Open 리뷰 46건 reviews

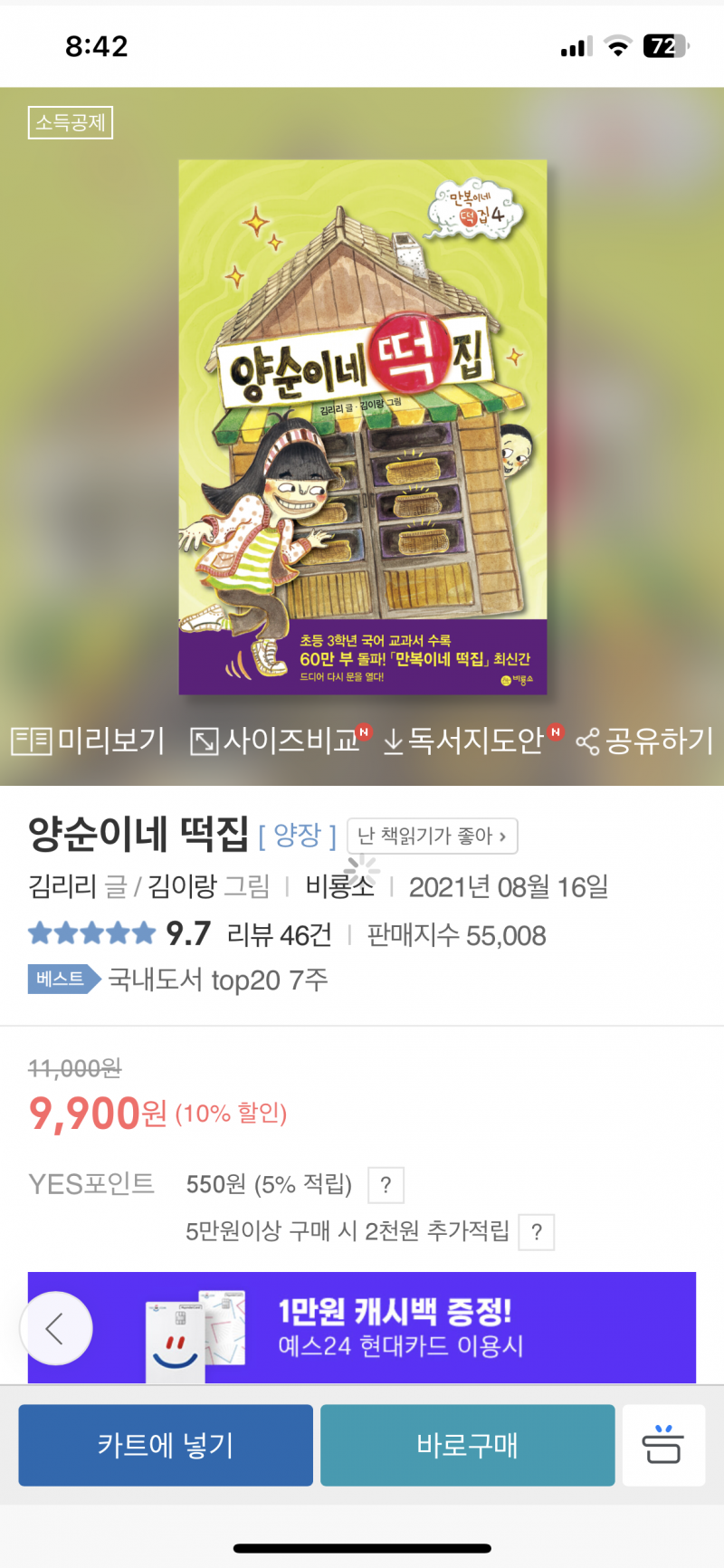click(x=279, y=934)
